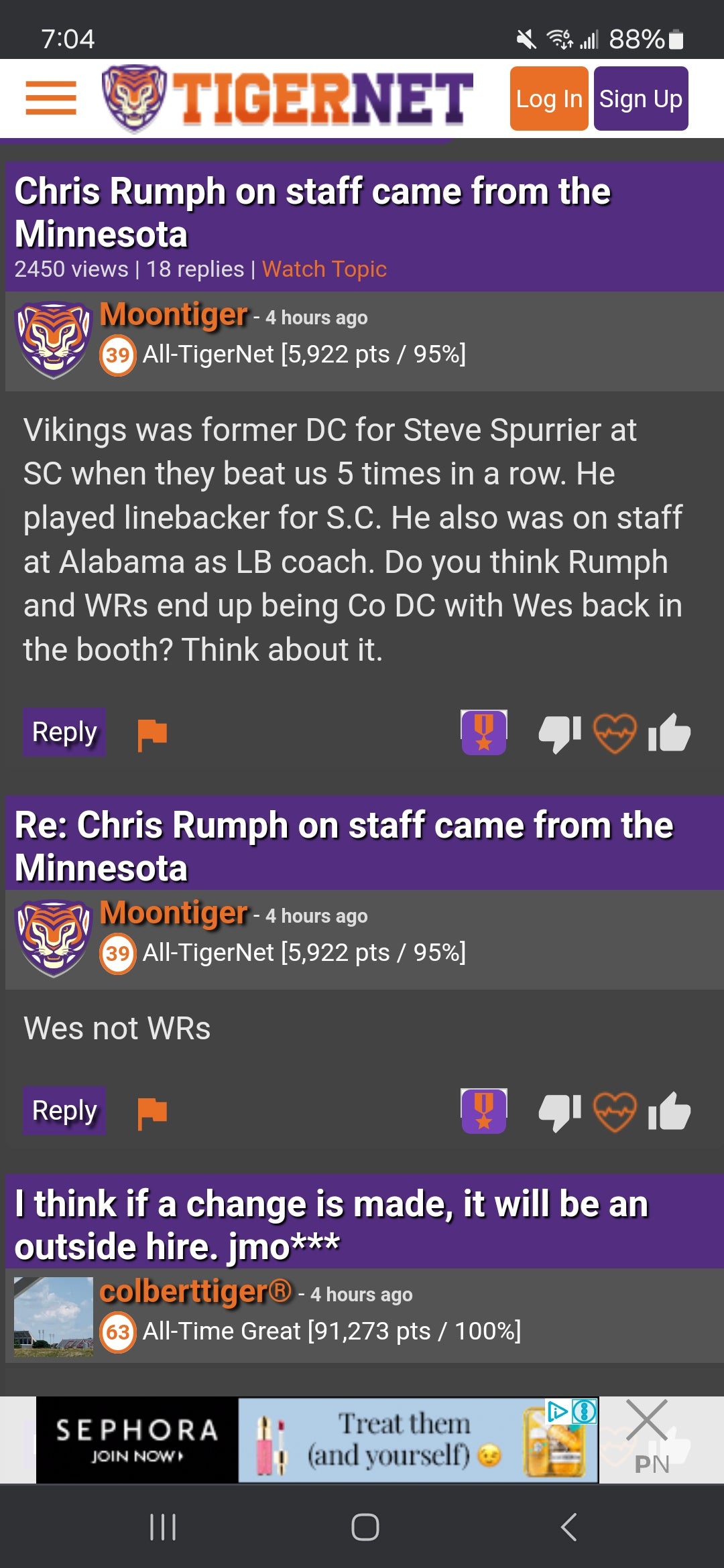Select the Watch Topic link
The width and height of the screenshot is (724, 1568).
324,269
